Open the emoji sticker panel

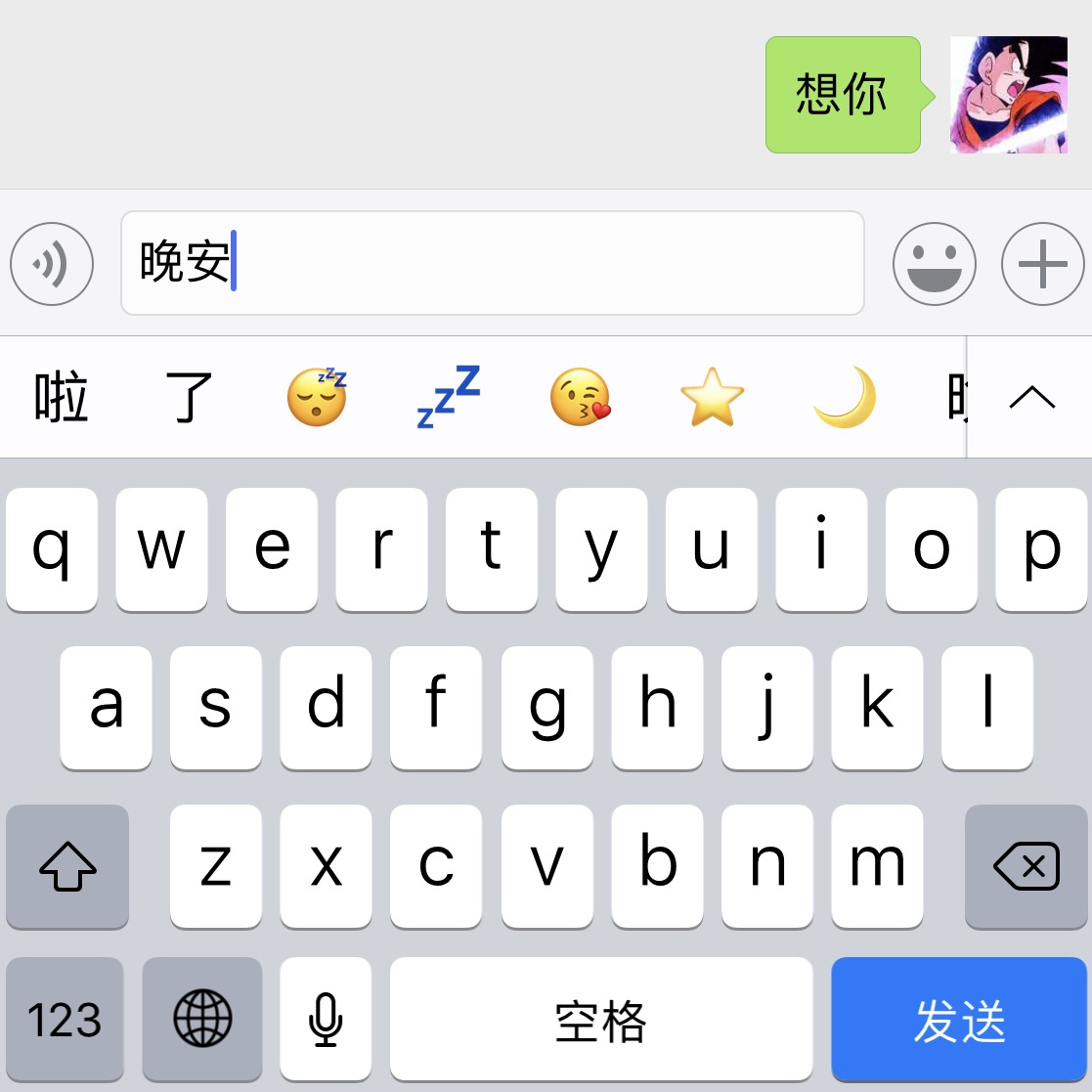(x=934, y=264)
